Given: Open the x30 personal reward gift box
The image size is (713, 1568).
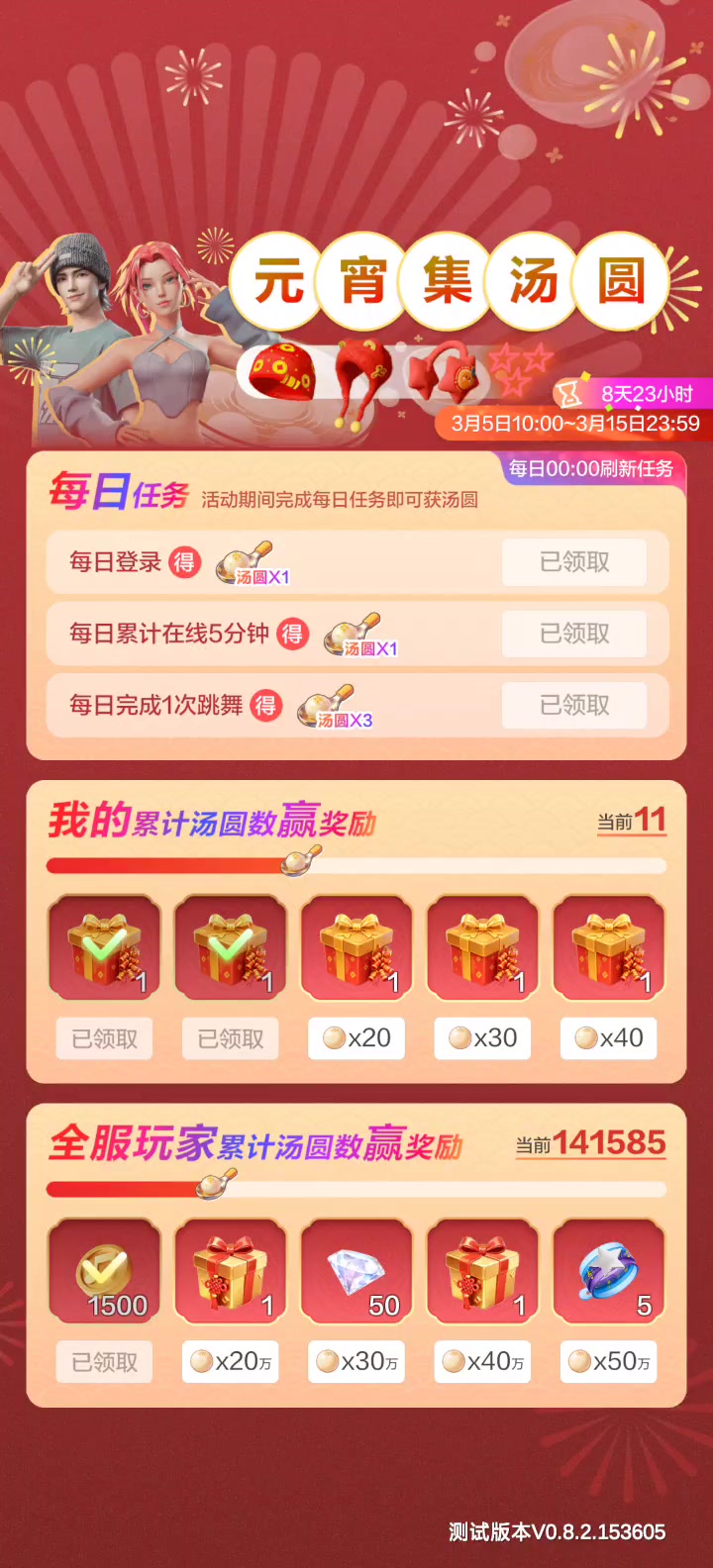Looking at the screenshot, I should pyautogui.click(x=483, y=948).
